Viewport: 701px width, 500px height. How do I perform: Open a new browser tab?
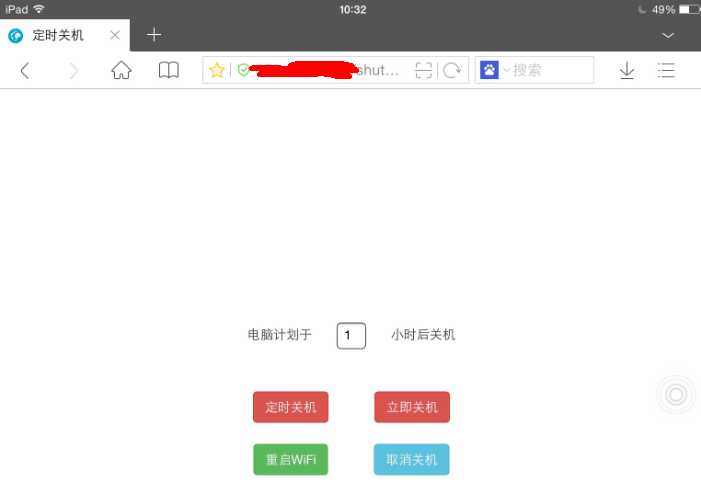[x=154, y=35]
